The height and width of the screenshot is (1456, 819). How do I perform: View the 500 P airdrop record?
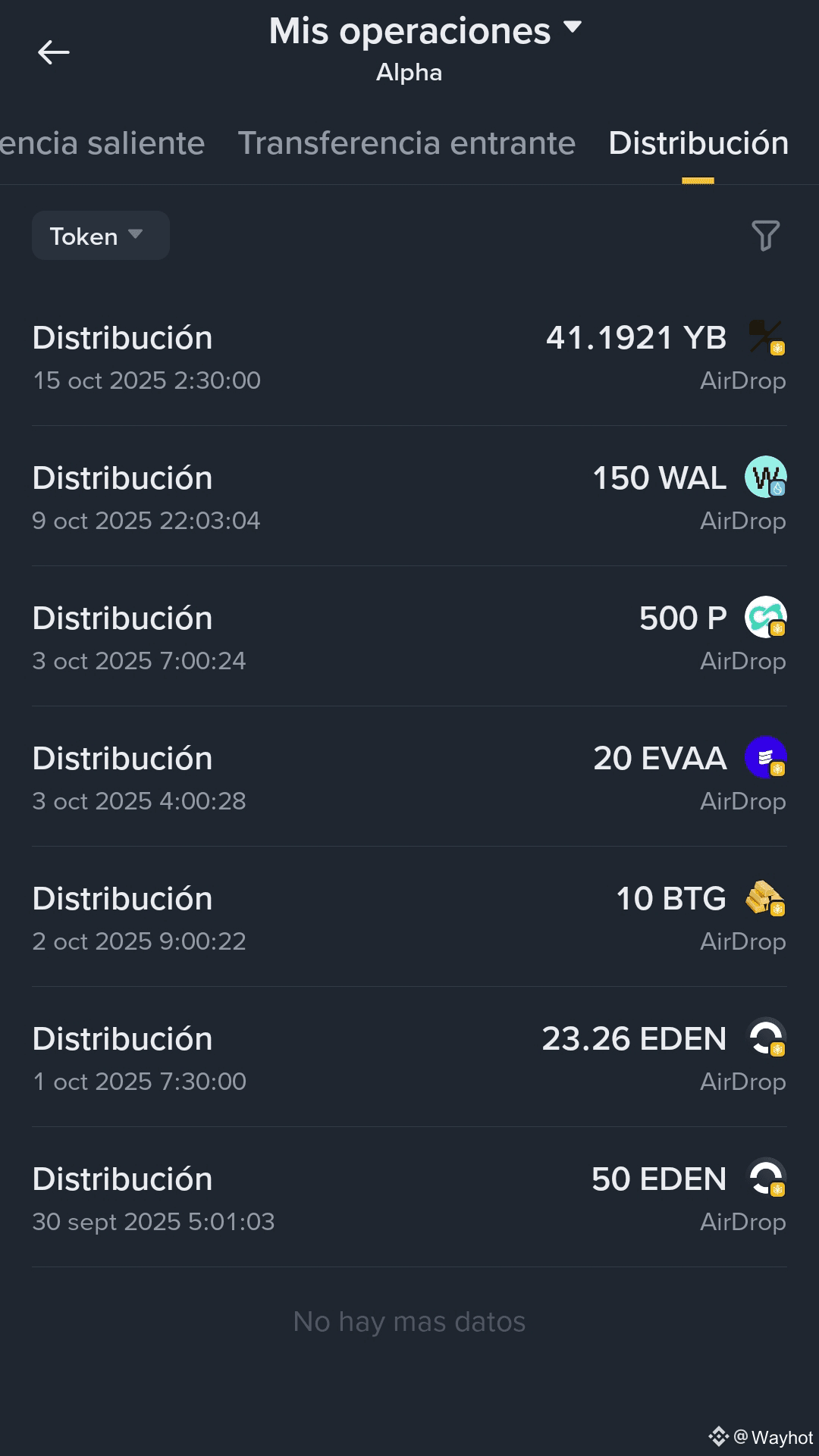tap(409, 637)
